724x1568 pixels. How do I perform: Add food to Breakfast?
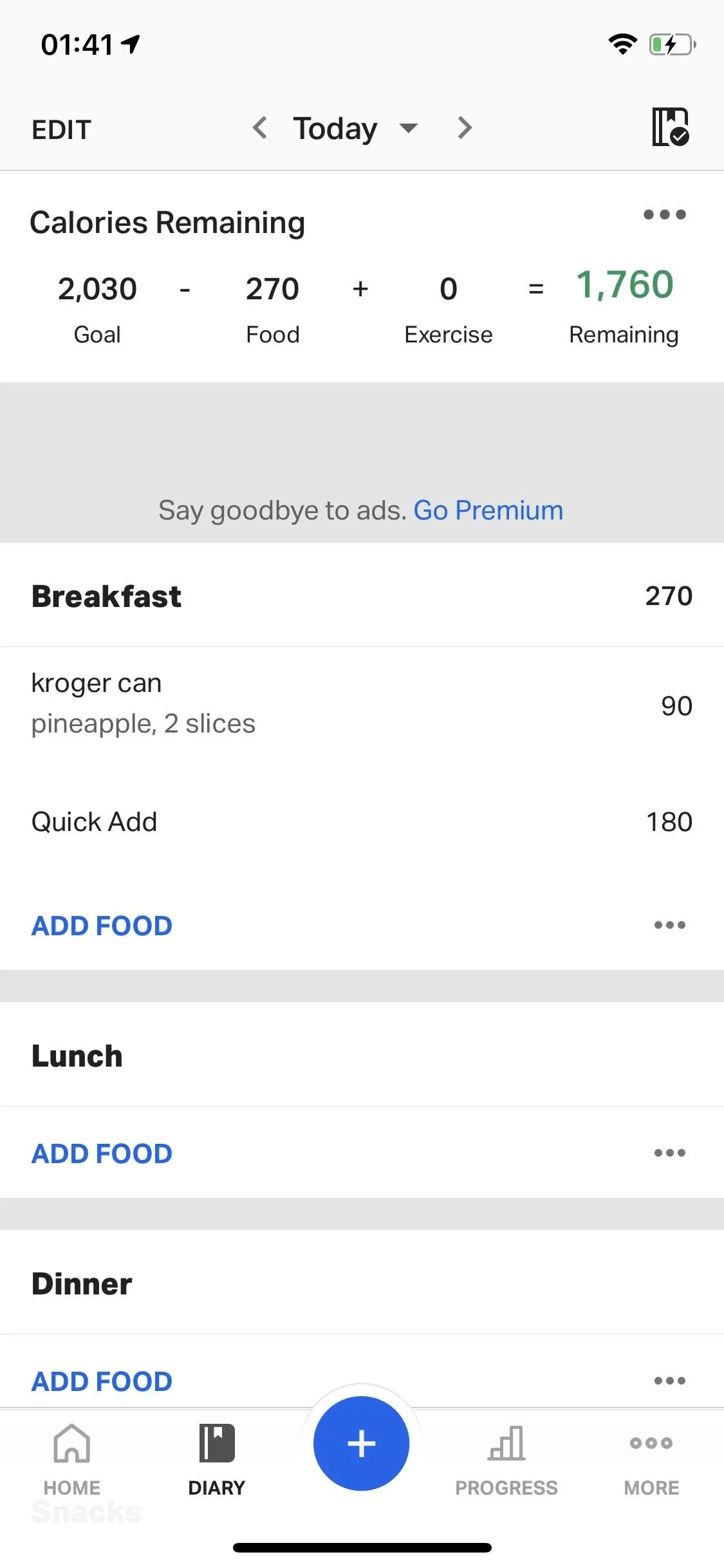pos(102,926)
